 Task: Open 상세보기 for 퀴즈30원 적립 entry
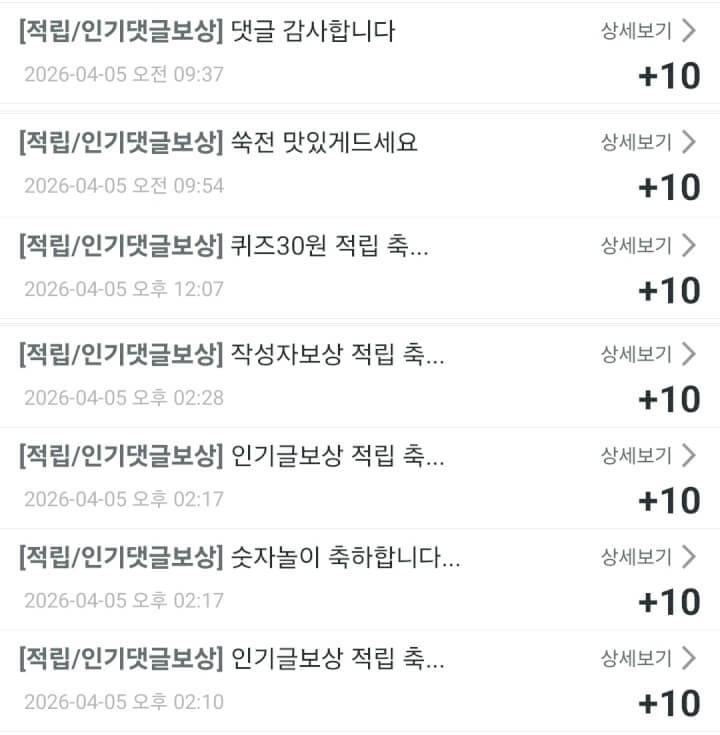click(647, 245)
